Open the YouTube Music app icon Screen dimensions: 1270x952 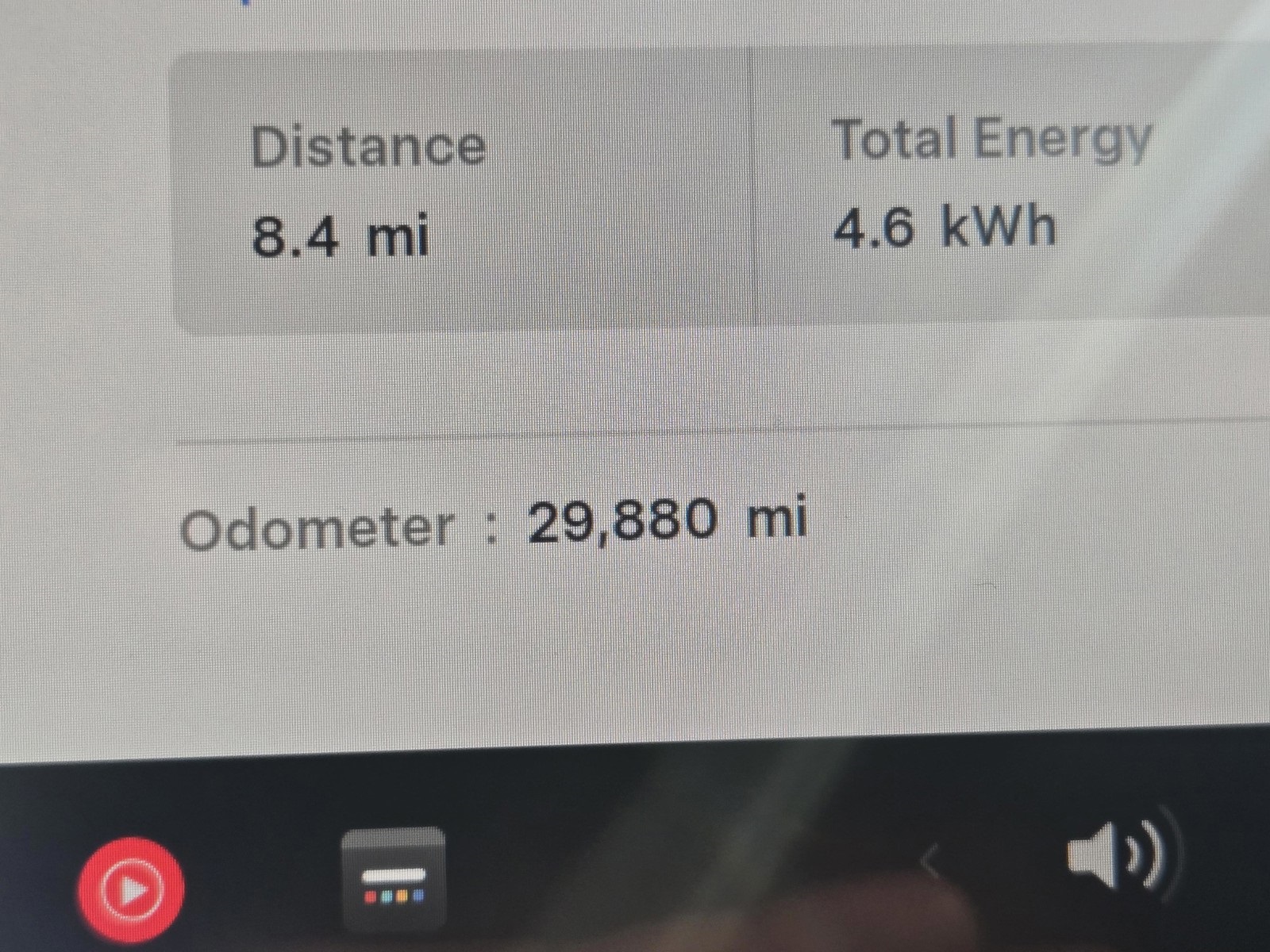point(131,889)
